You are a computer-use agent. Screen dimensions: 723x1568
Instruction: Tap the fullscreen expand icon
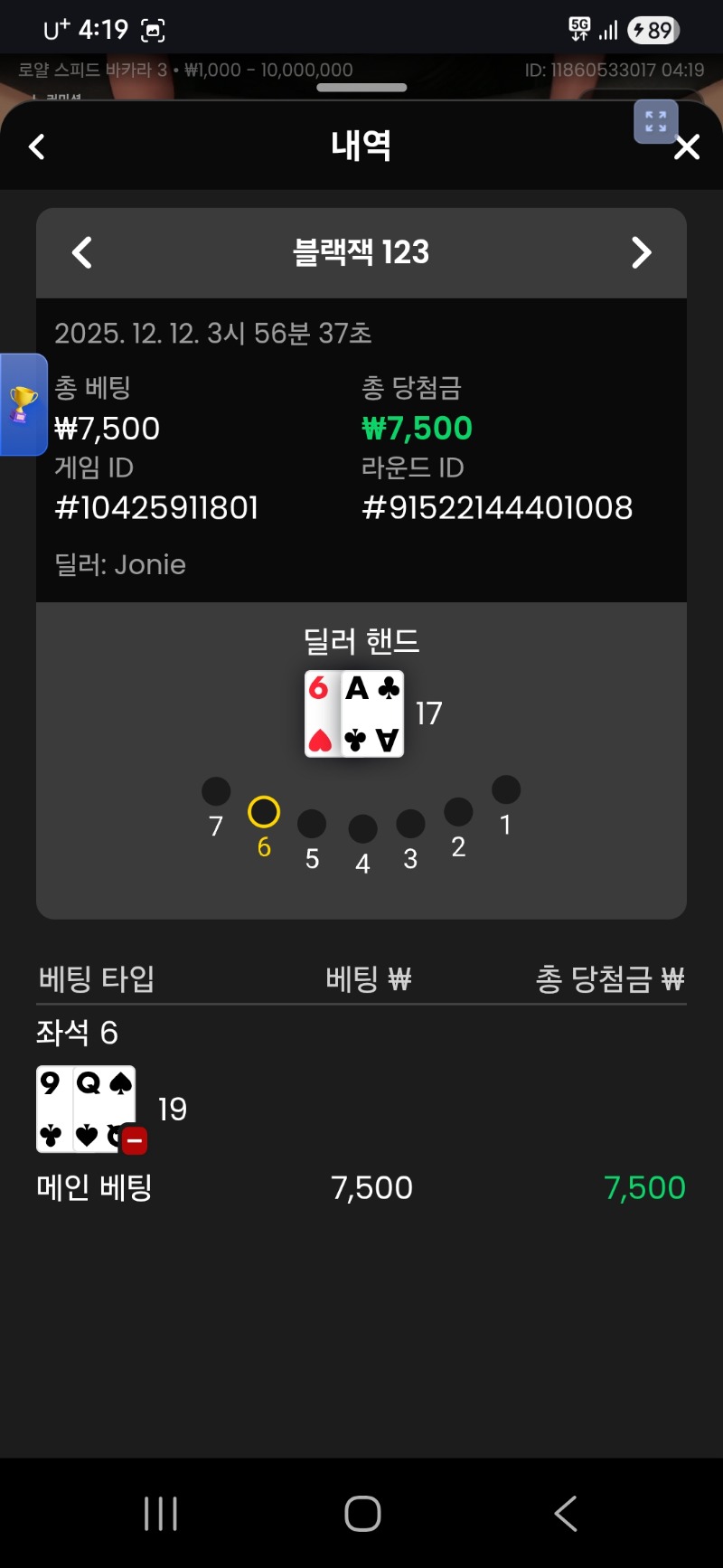[656, 122]
